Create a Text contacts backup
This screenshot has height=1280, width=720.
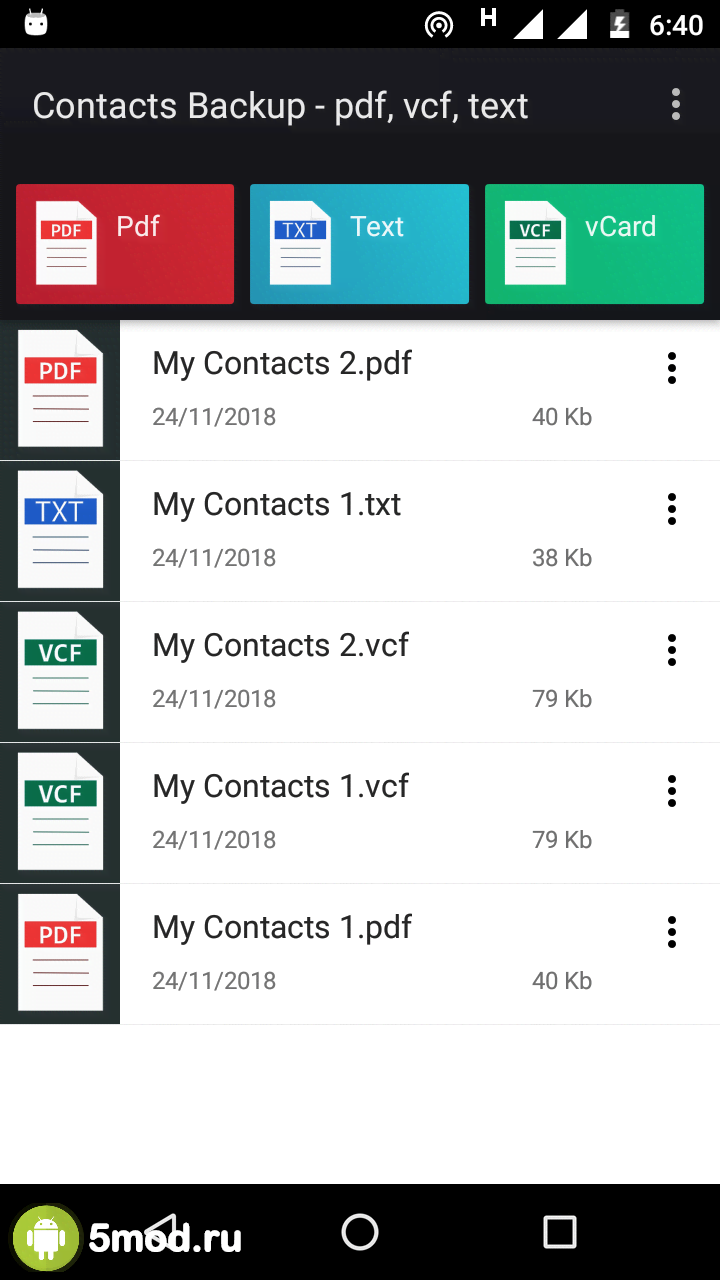point(359,244)
